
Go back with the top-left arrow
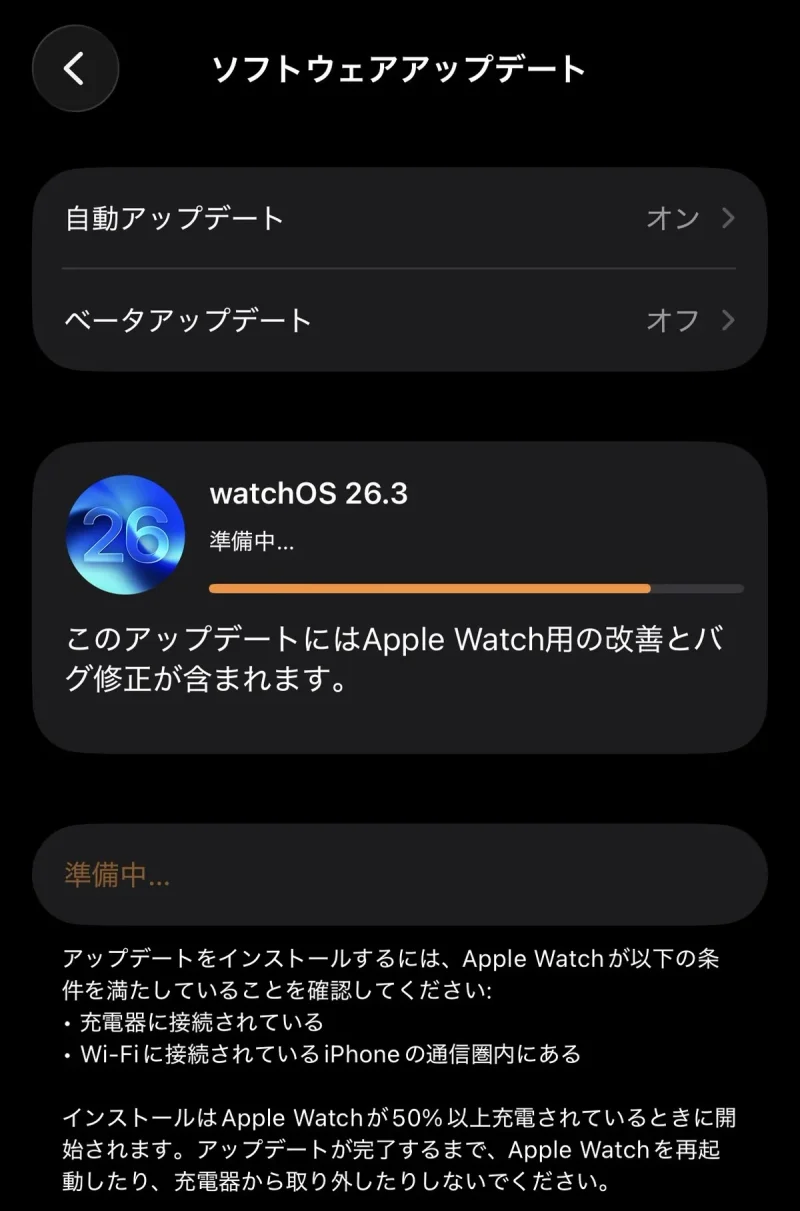(75, 68)
